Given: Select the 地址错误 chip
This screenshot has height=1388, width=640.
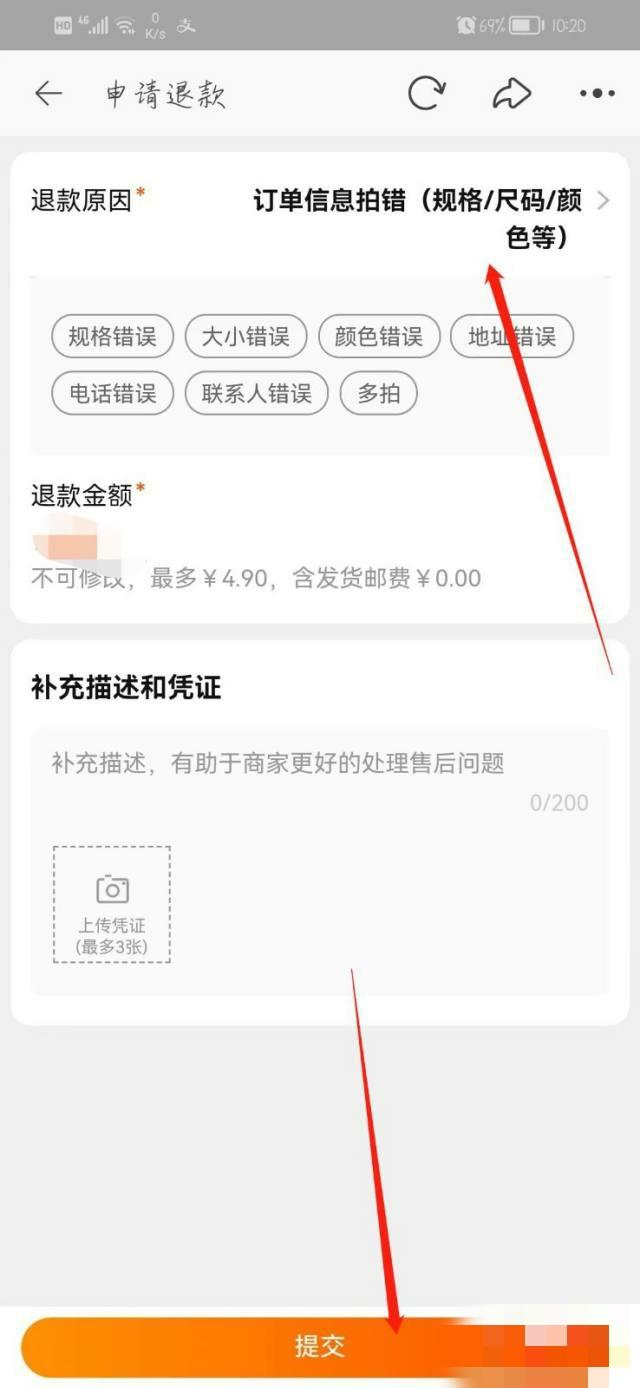Looking at the screenshot, I should [512, 337].
